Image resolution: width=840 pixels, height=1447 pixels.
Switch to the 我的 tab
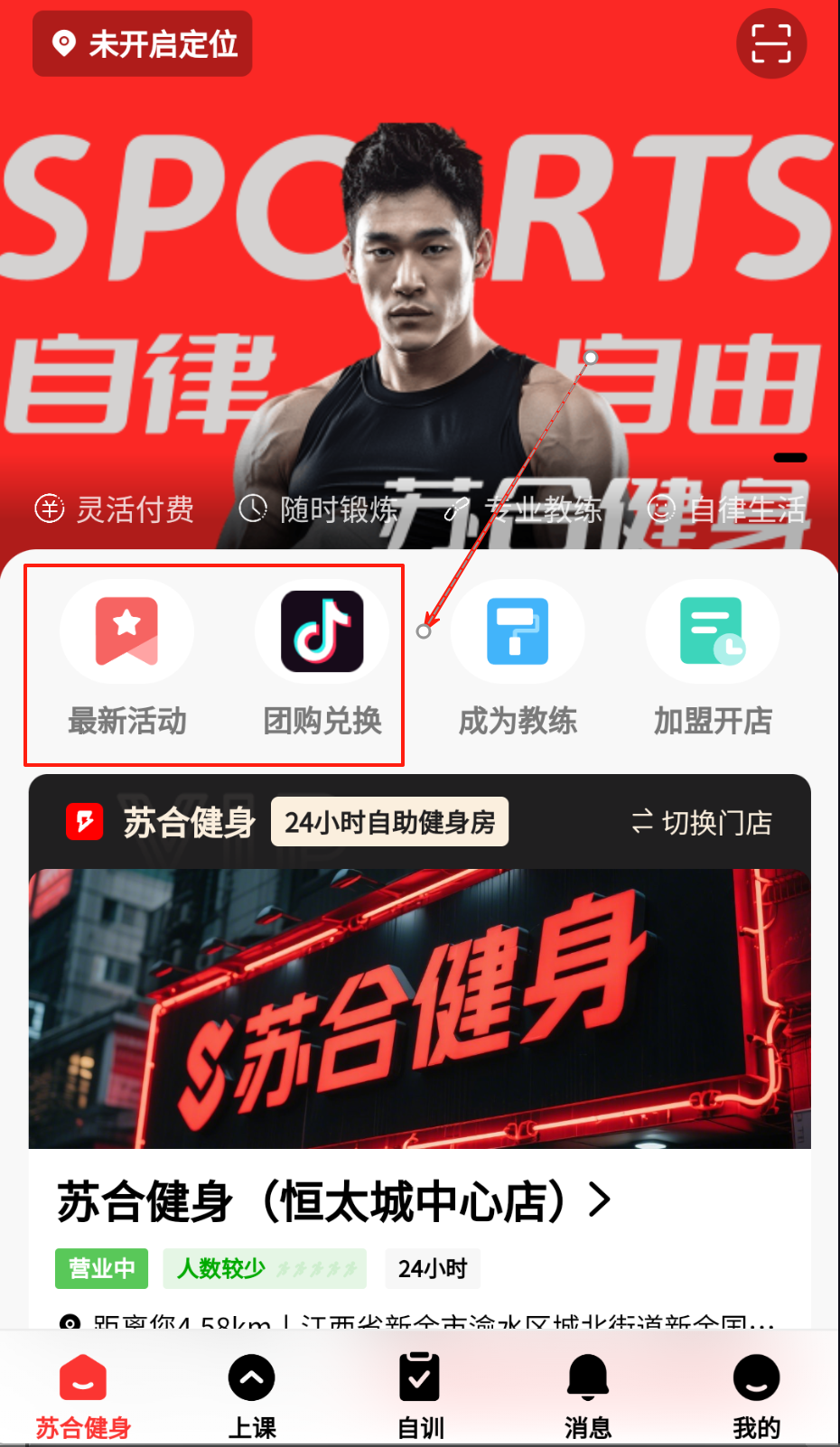coord(756,1396)
